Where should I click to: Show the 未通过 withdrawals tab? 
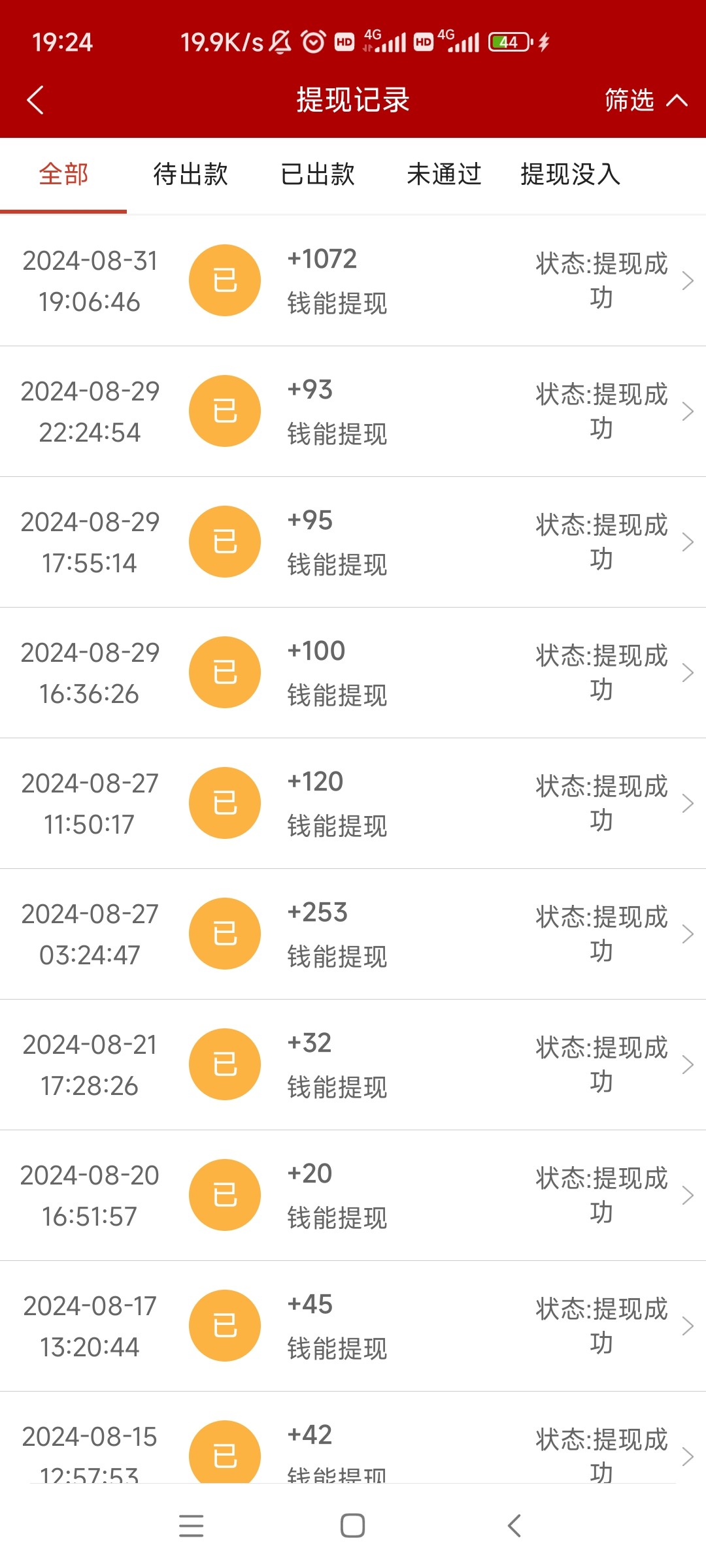point(444,174)
